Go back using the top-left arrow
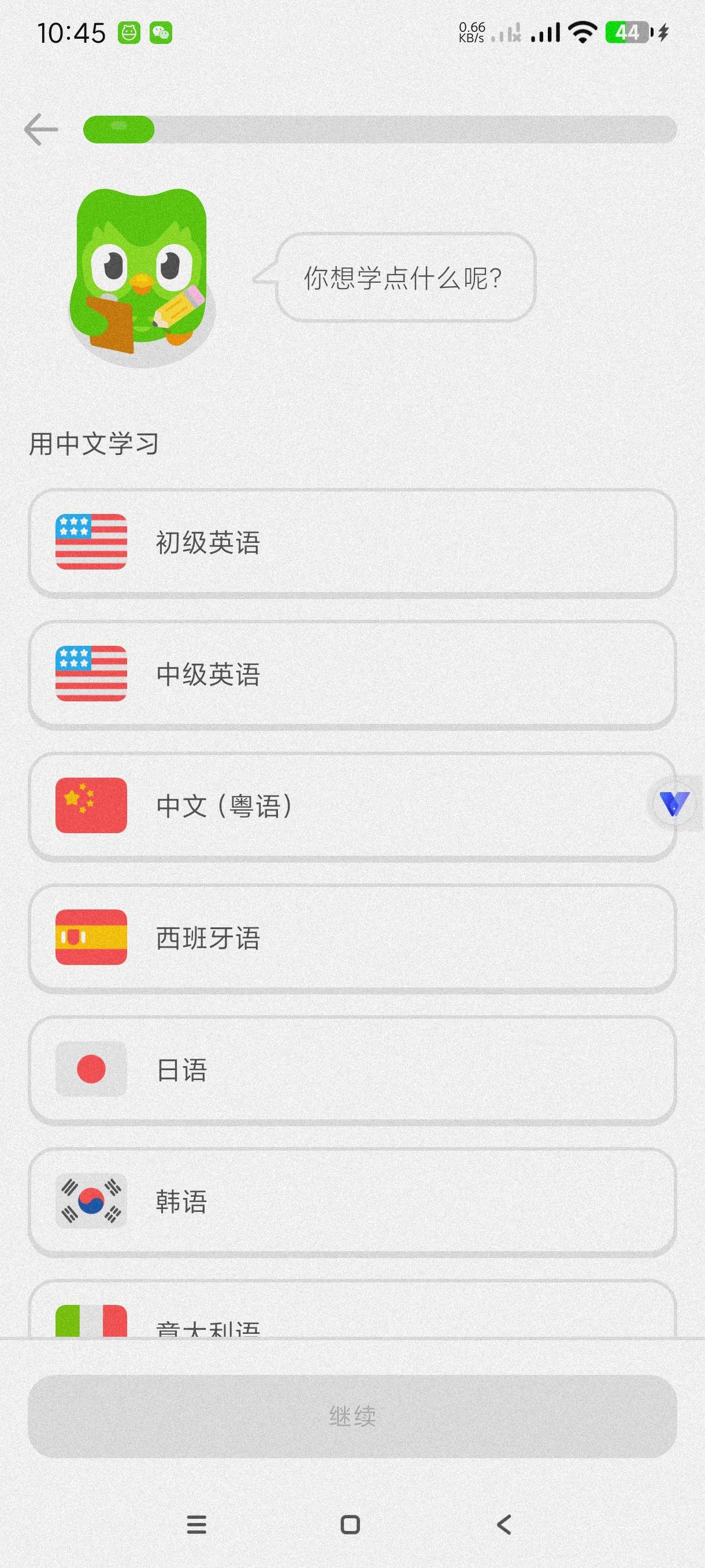705x1568 pixels. (x=41, y=129)
